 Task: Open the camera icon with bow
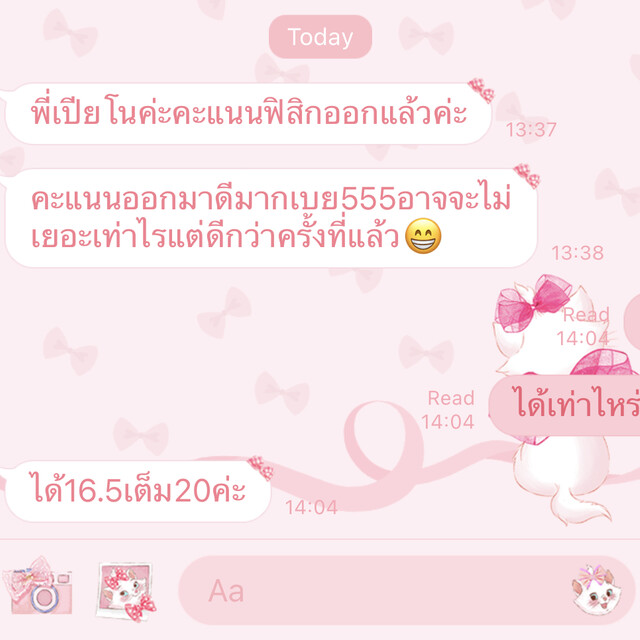point(36,590)
